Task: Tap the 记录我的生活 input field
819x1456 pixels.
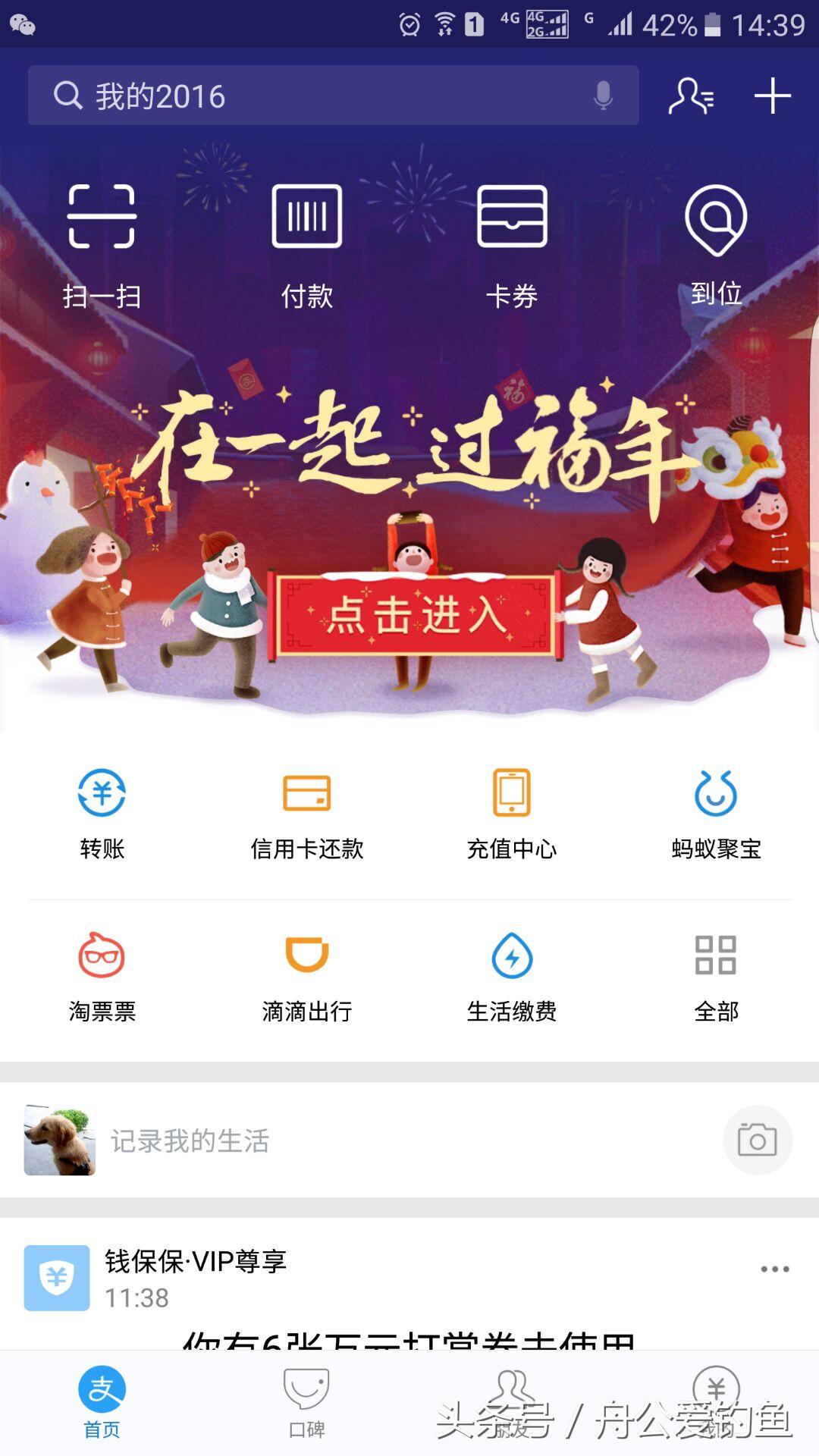Action: 303,1140
